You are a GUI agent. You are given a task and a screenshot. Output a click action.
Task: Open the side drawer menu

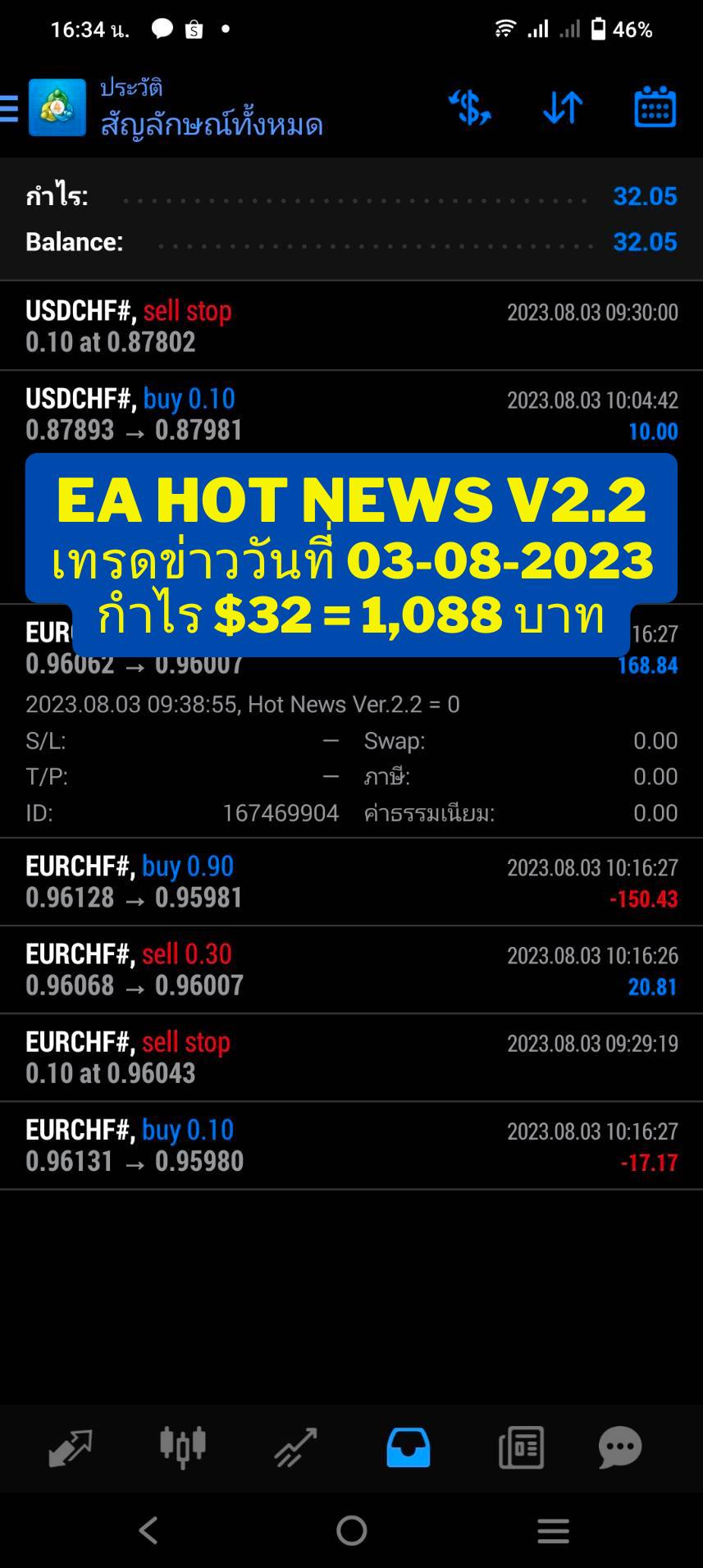pos(9,107)
